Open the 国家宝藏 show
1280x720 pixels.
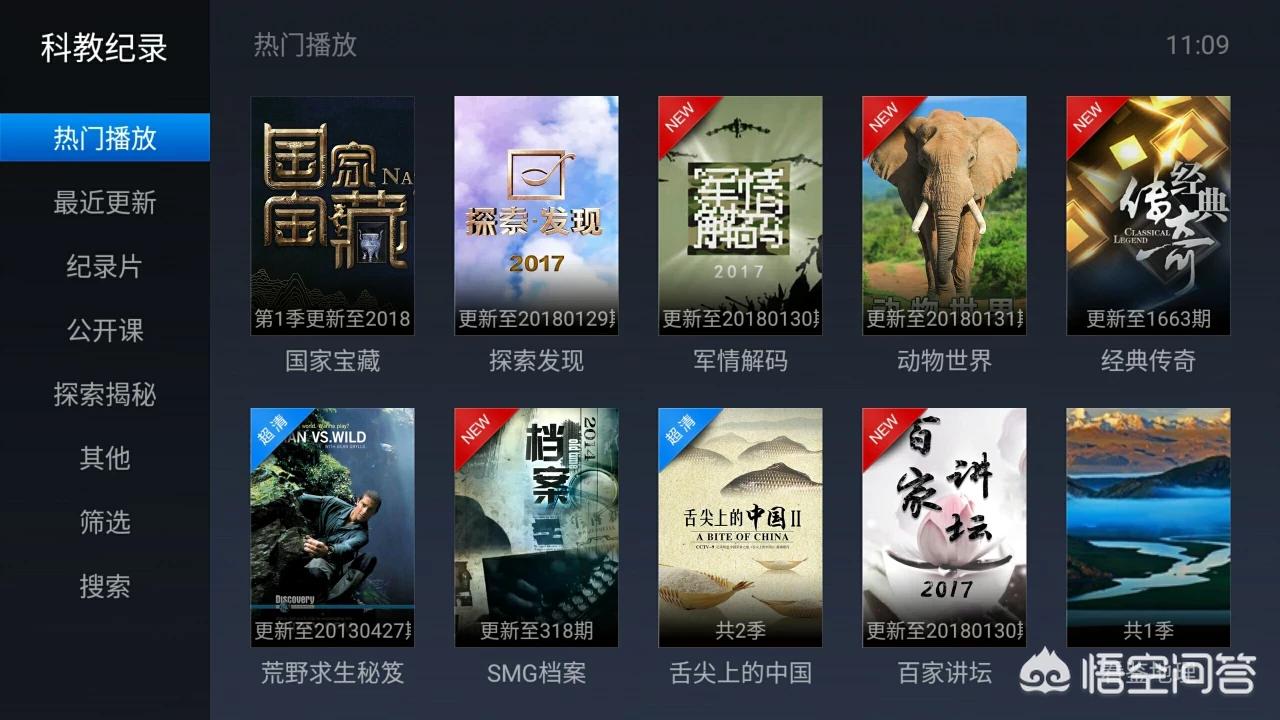pyautogui.click(x=332, y=215)
